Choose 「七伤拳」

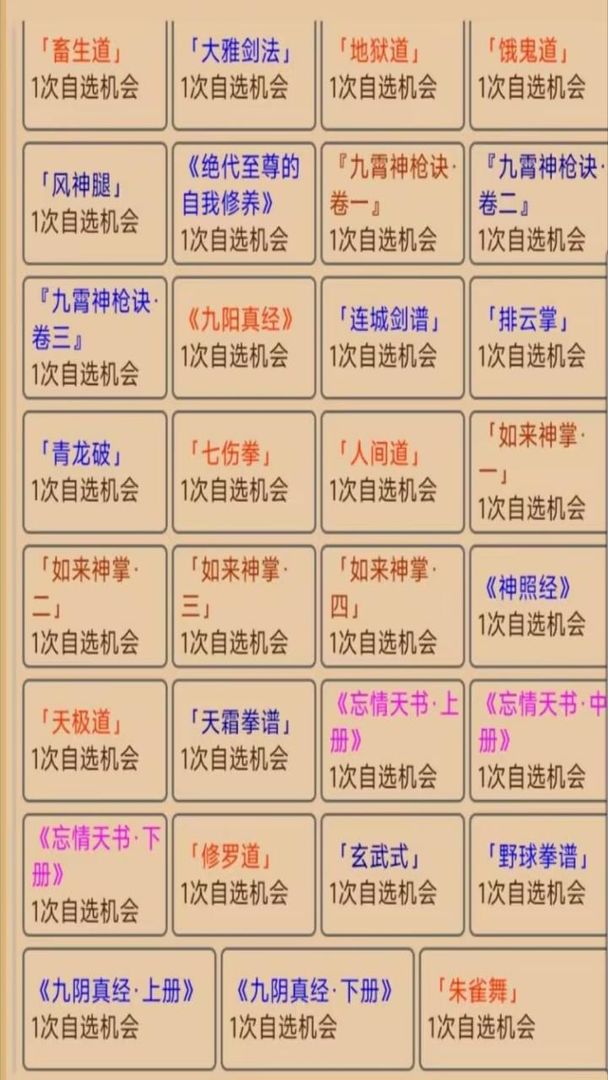point(244,472)
